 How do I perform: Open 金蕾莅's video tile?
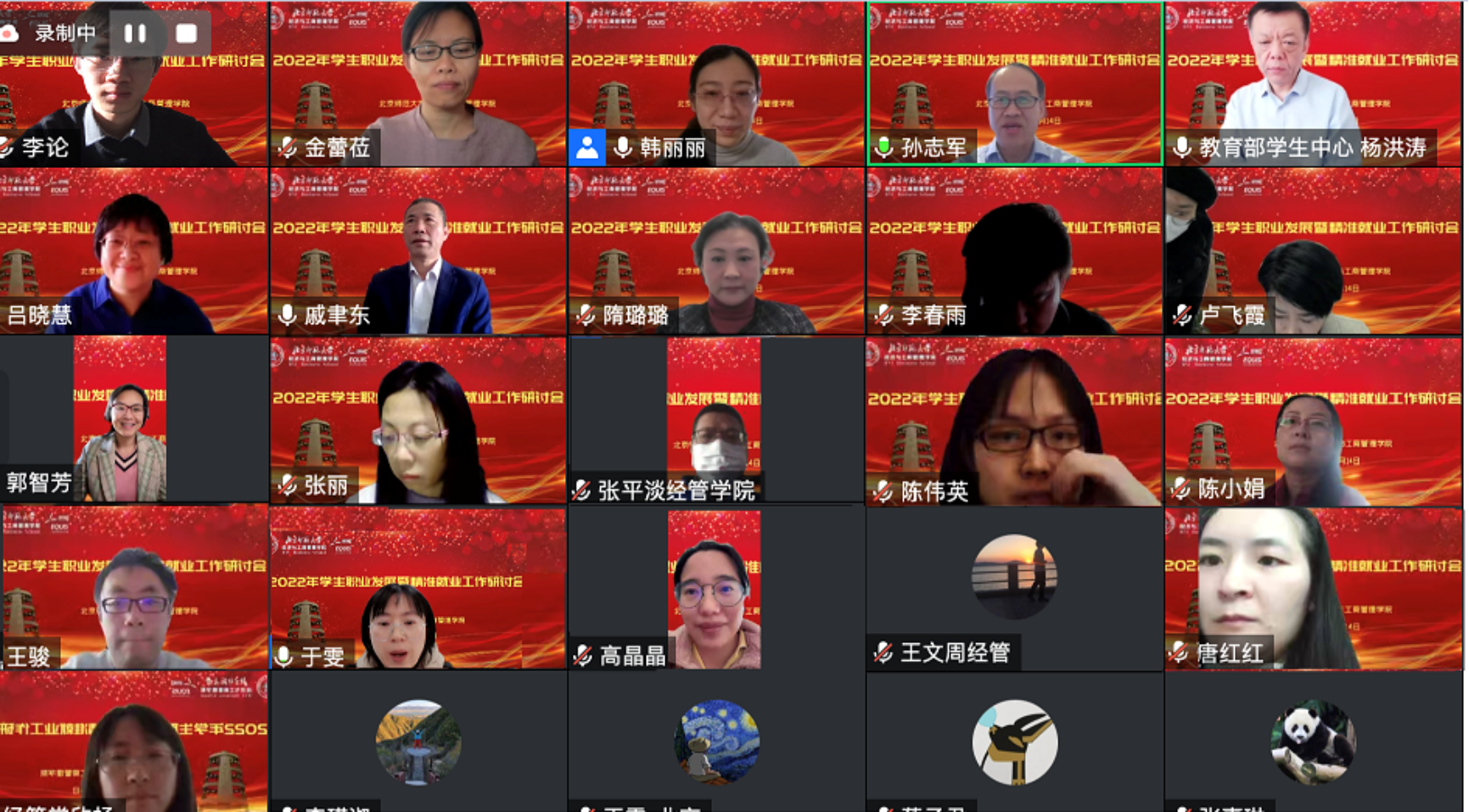(418, 83)
